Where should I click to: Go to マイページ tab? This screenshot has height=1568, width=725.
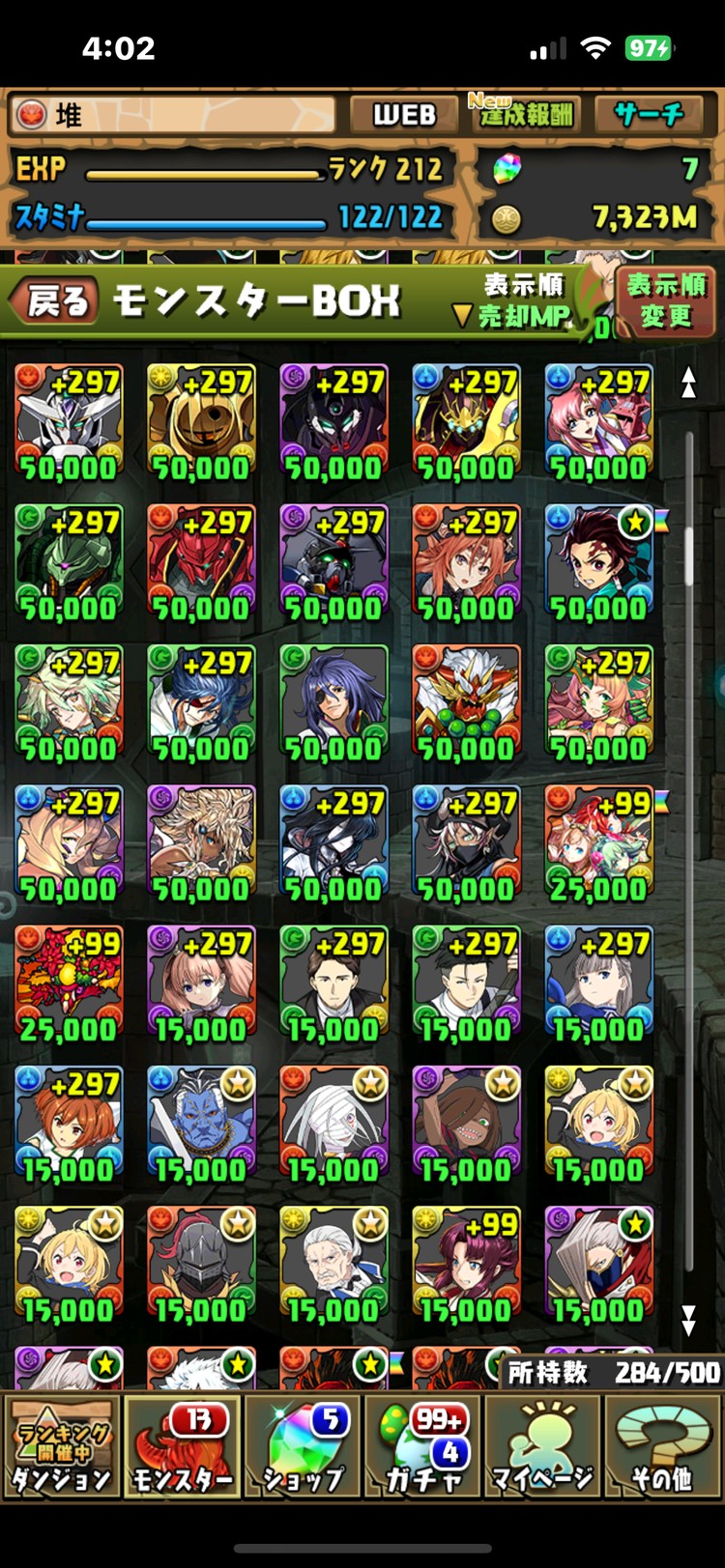point(543,1446)
